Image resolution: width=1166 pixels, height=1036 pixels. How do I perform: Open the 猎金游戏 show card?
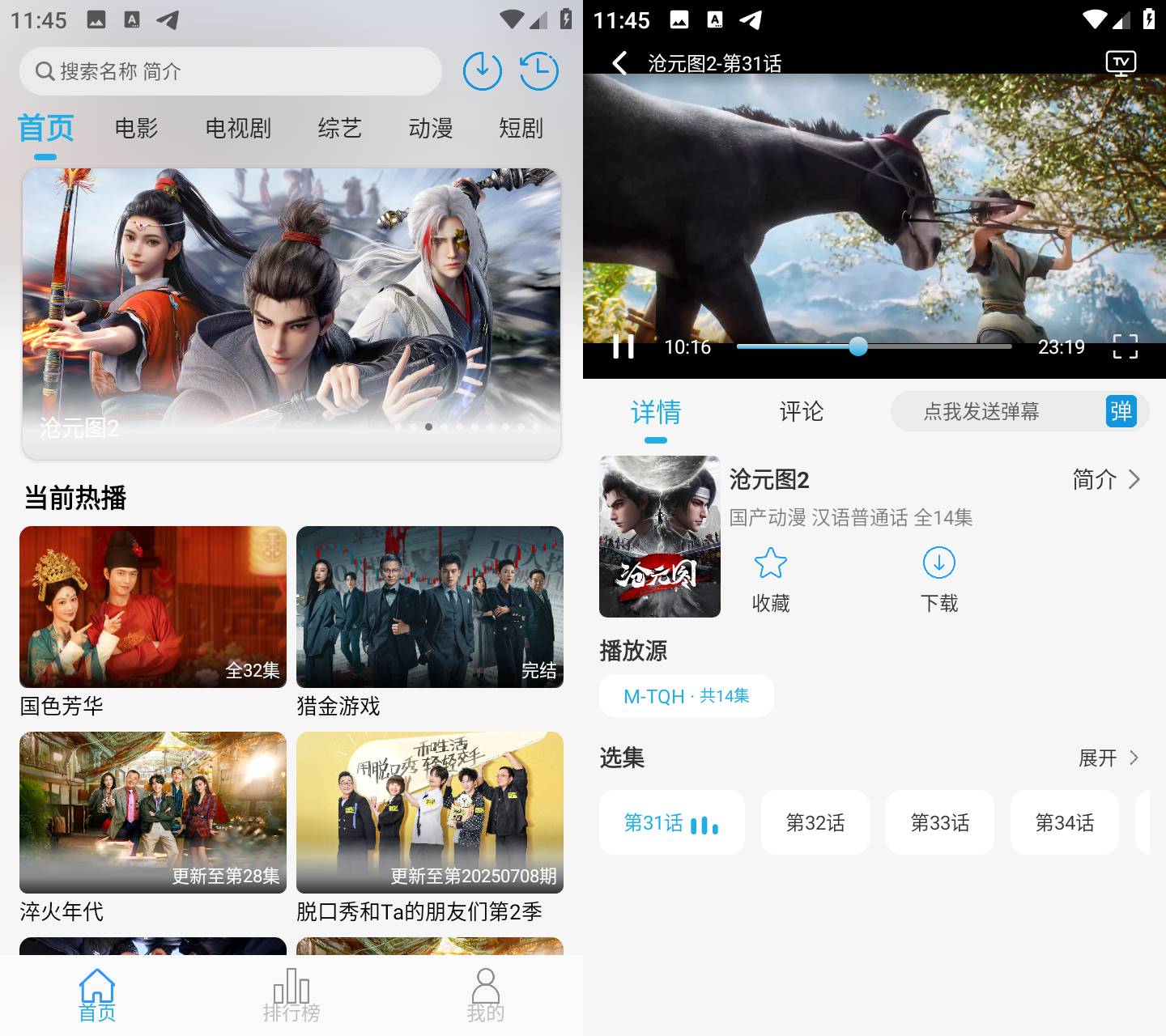pos(430,607)
